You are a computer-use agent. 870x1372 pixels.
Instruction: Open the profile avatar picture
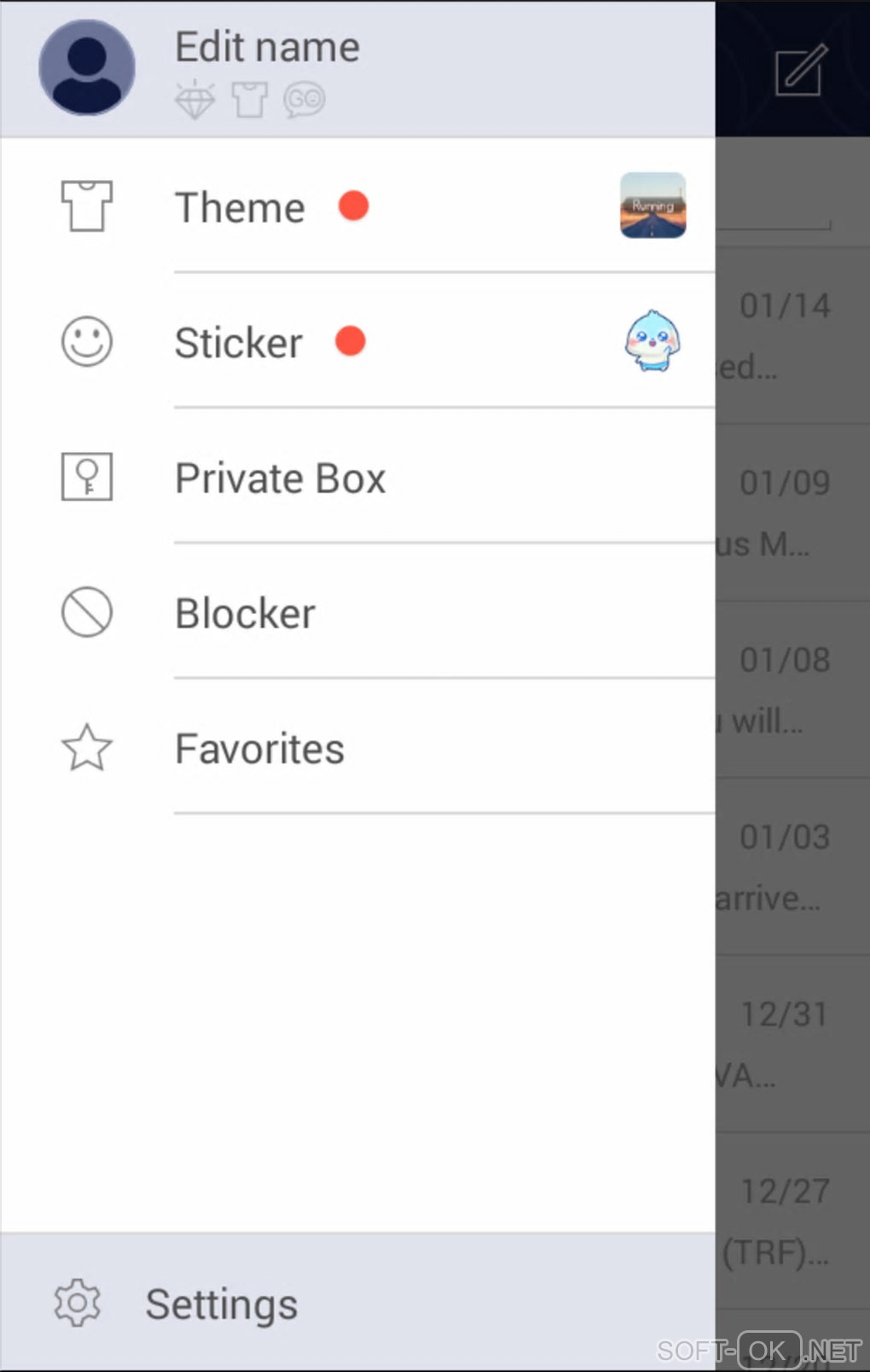[x=87, y=67]
